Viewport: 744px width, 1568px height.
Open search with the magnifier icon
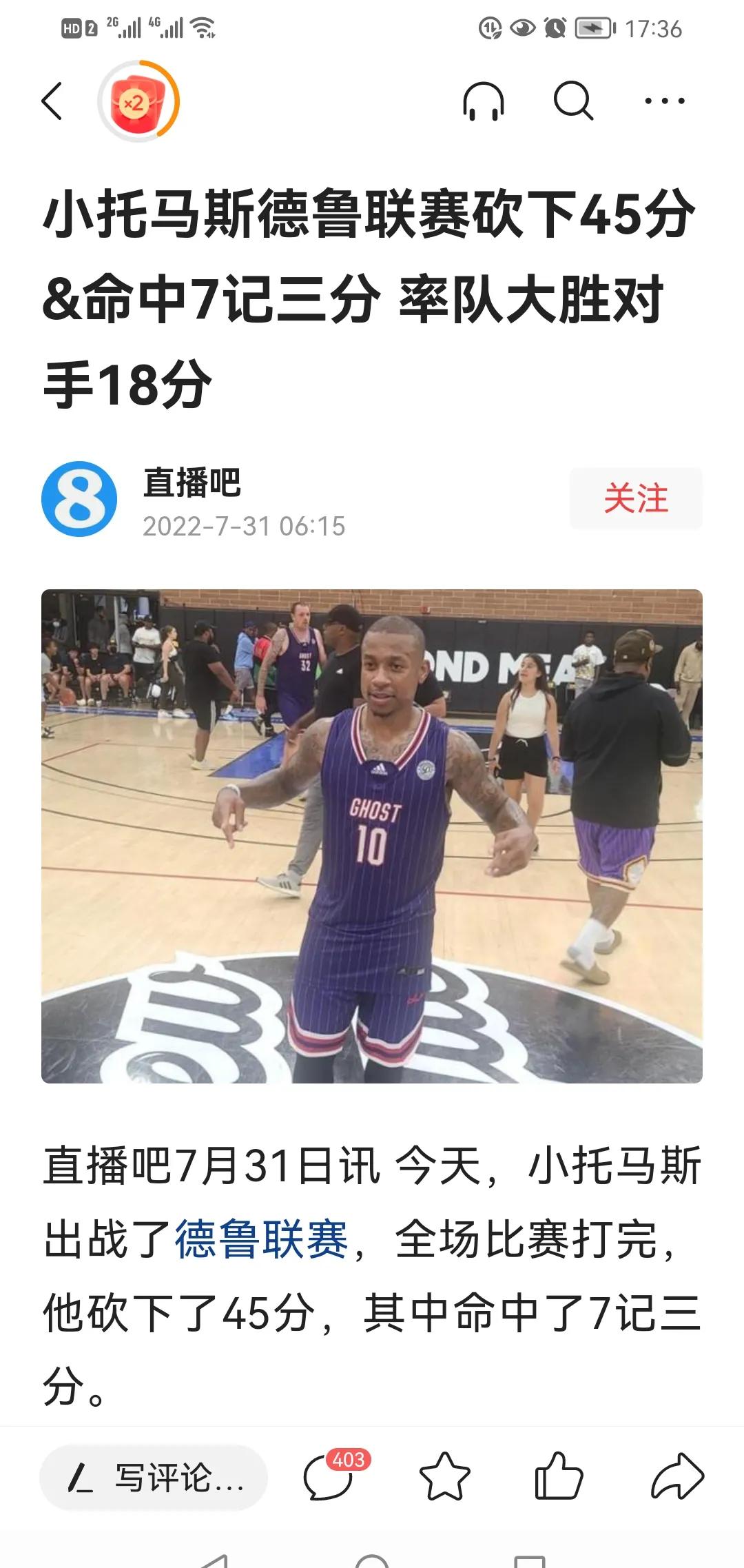pyautogui.click(x=573, y=101)
